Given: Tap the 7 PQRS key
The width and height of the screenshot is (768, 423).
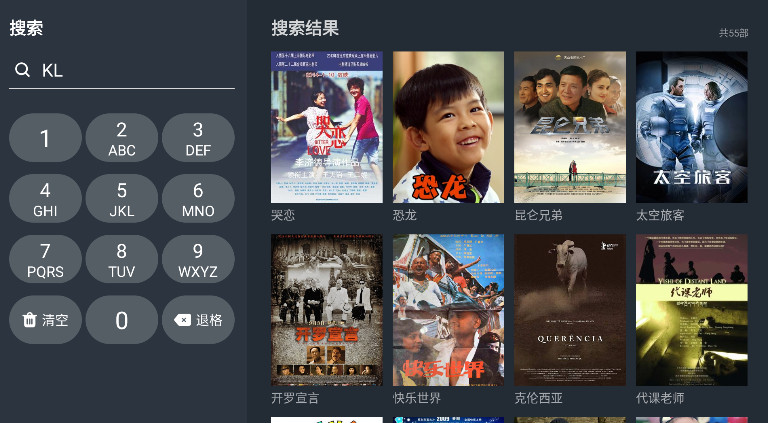Looking at the screenshot, I should tap(45, 260).
